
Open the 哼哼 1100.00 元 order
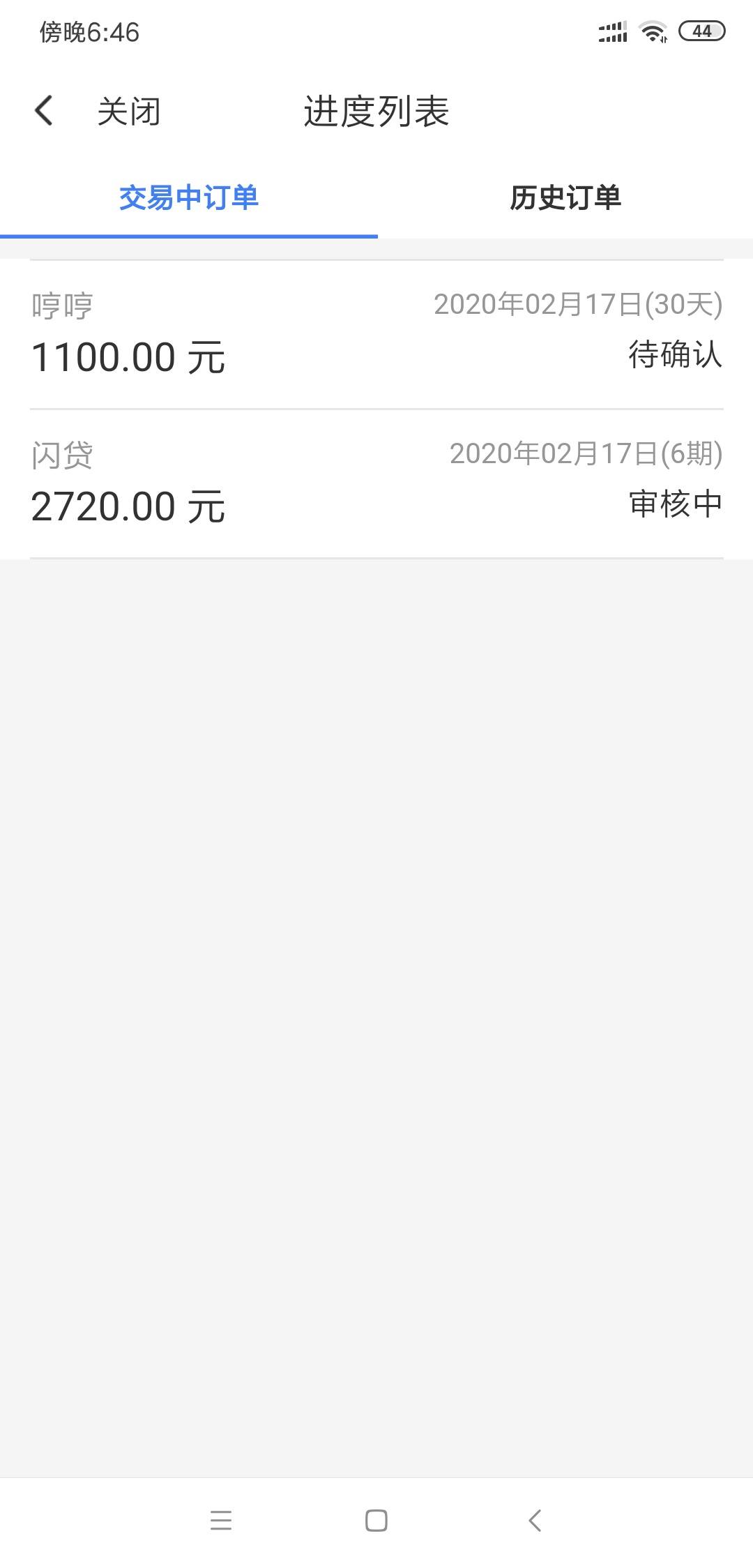click(x=376, y=335)
